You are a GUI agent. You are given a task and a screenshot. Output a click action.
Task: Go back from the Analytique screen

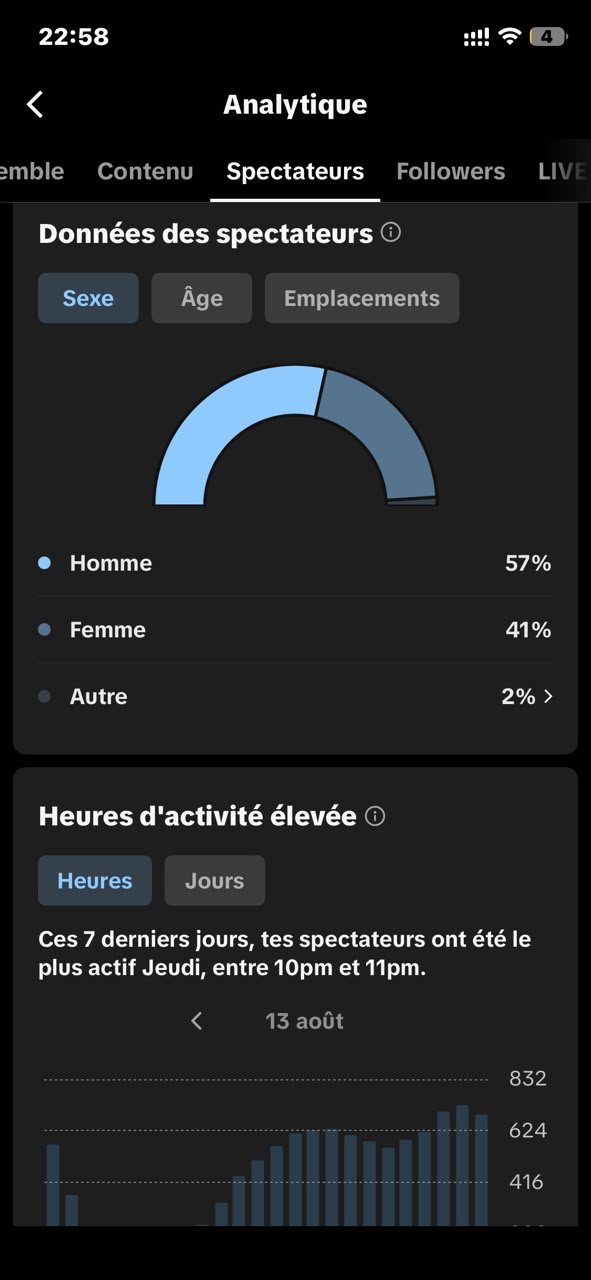point(35,104)
